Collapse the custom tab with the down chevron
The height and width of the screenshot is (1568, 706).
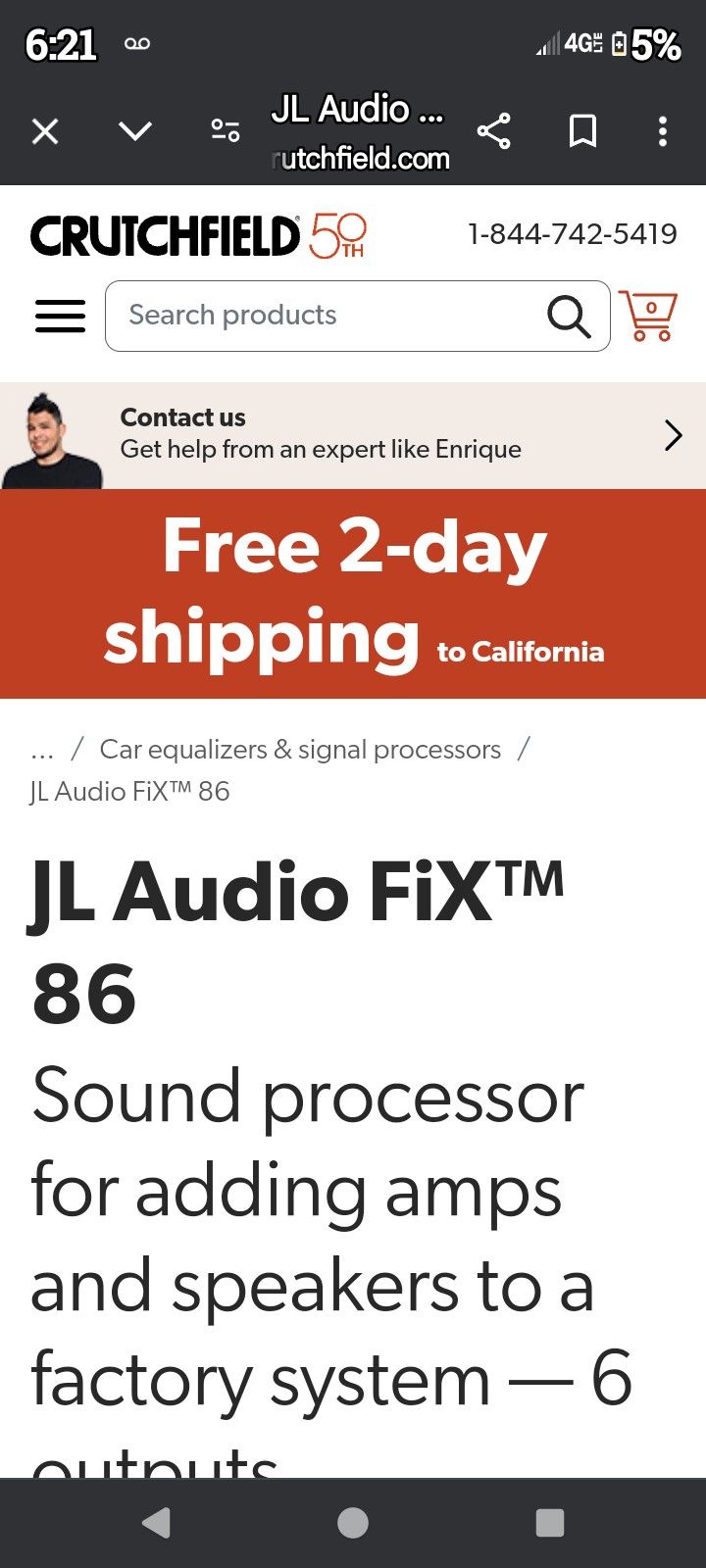point(136,129)
